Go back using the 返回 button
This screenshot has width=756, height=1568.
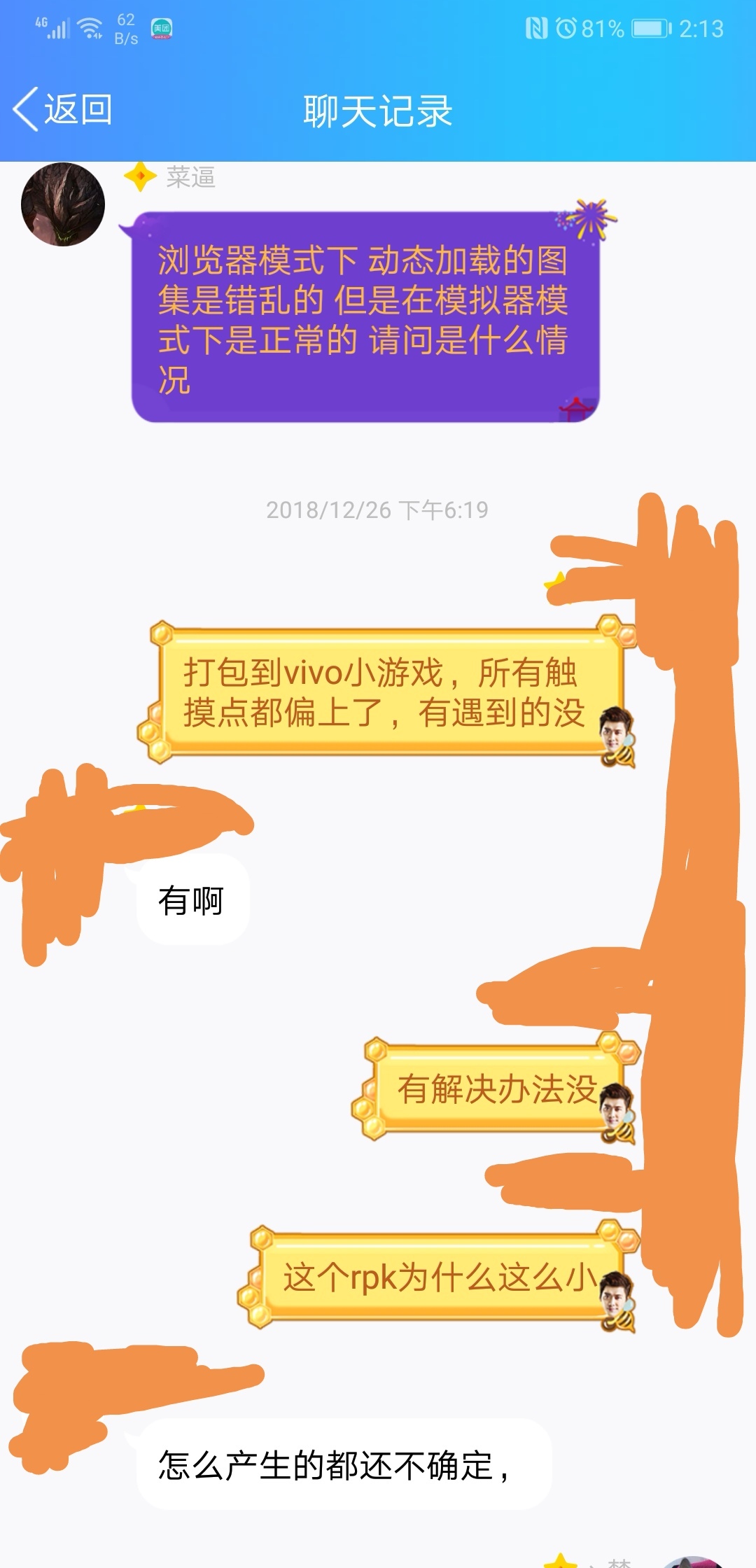coord(63,110)
